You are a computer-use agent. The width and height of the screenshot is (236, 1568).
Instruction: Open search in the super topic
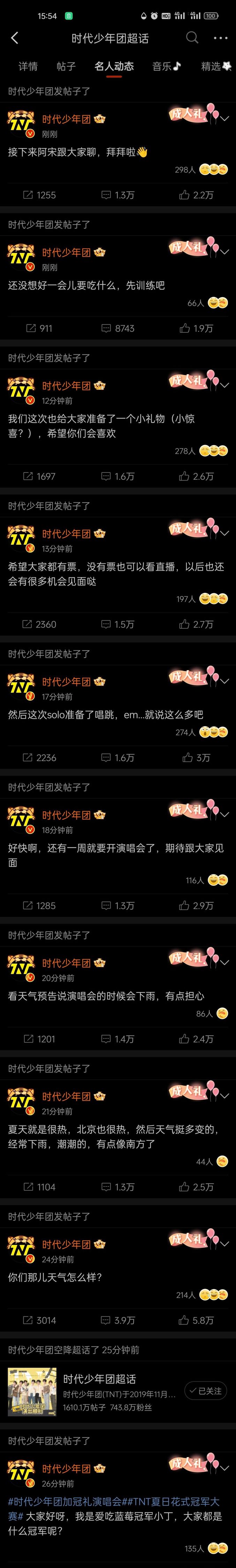coord(192,38)
